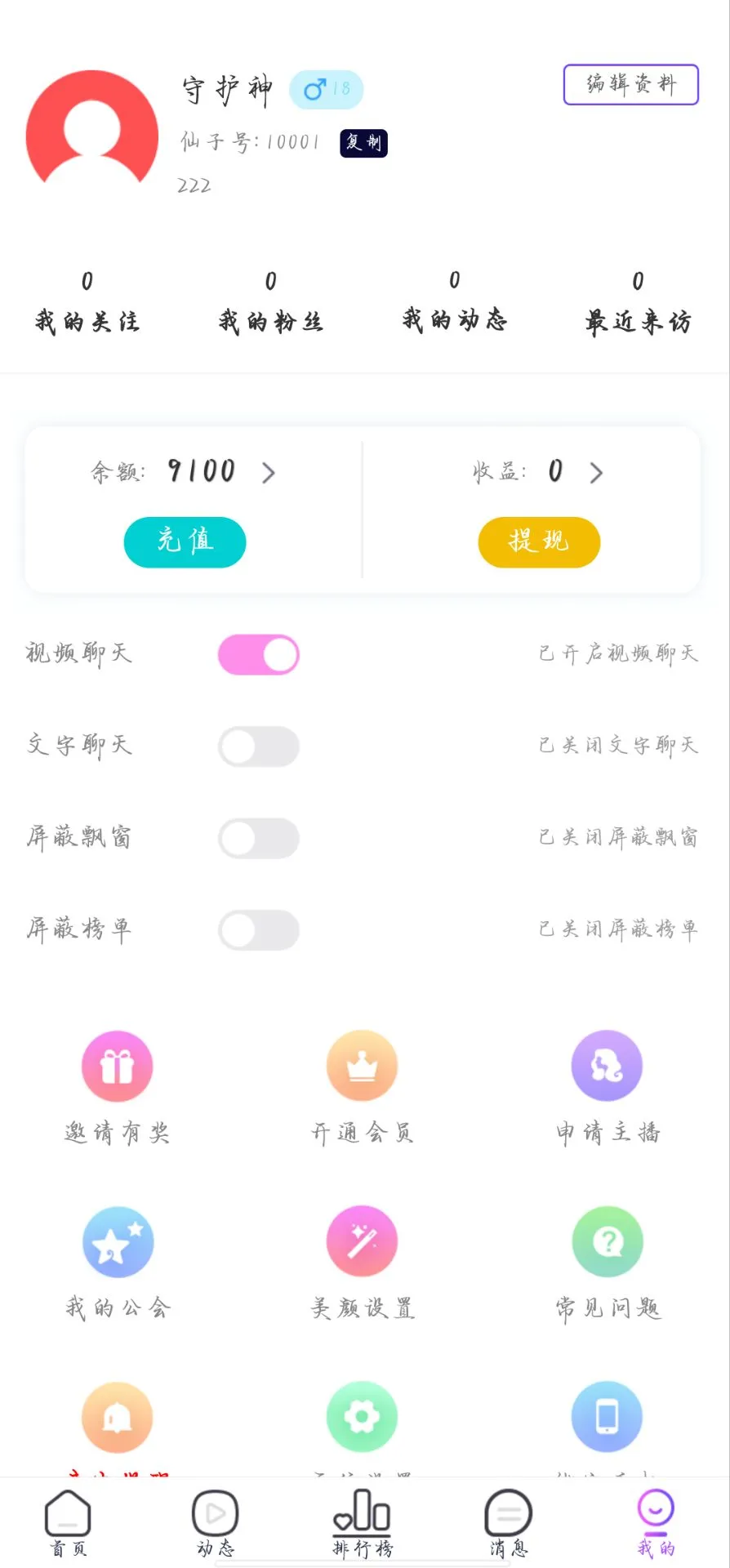Copy the 仙子号 with 复制 button
730x1568 pixels.
tap(363, 143)
